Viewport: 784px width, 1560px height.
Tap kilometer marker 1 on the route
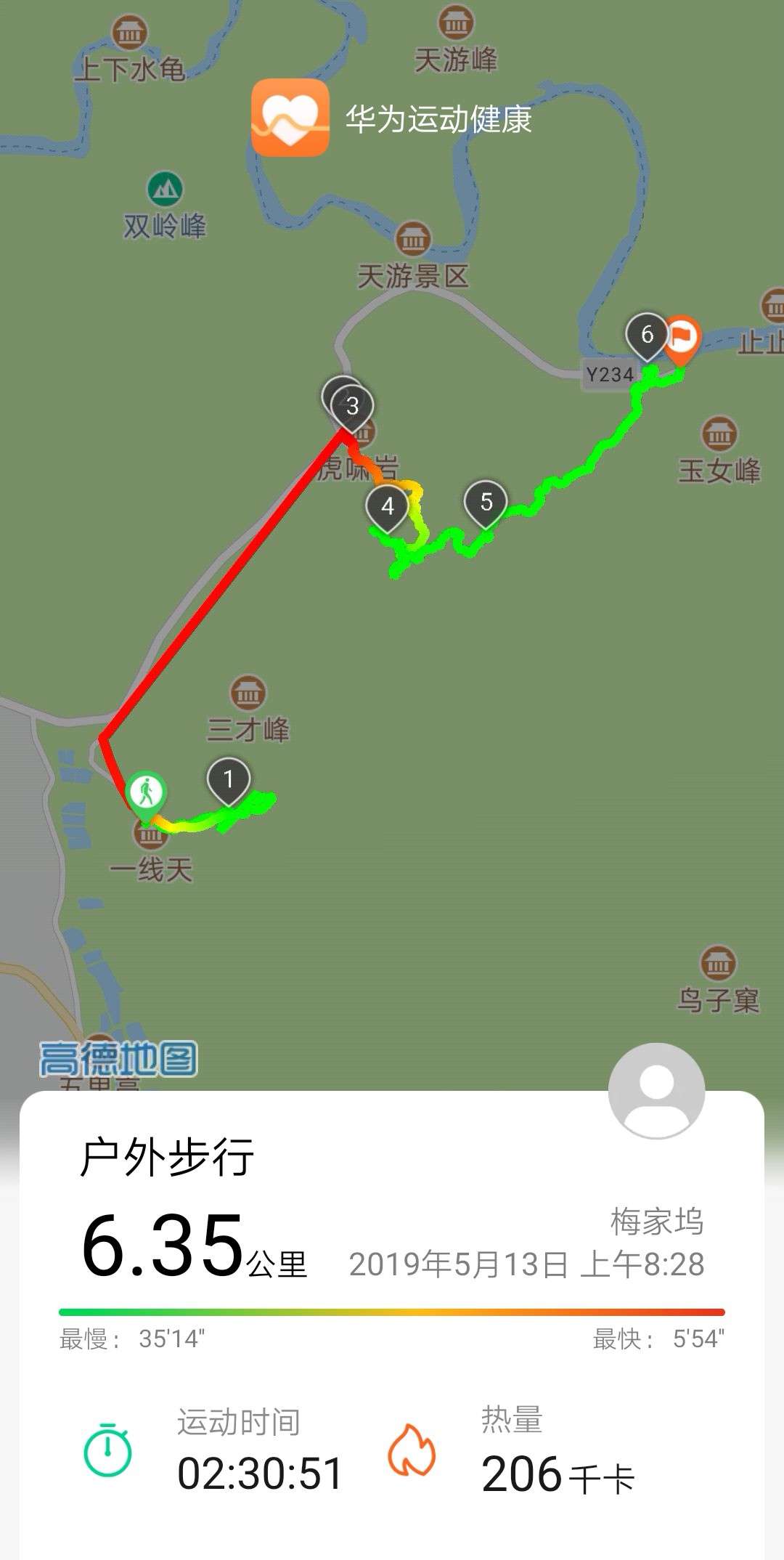point(229,780)
